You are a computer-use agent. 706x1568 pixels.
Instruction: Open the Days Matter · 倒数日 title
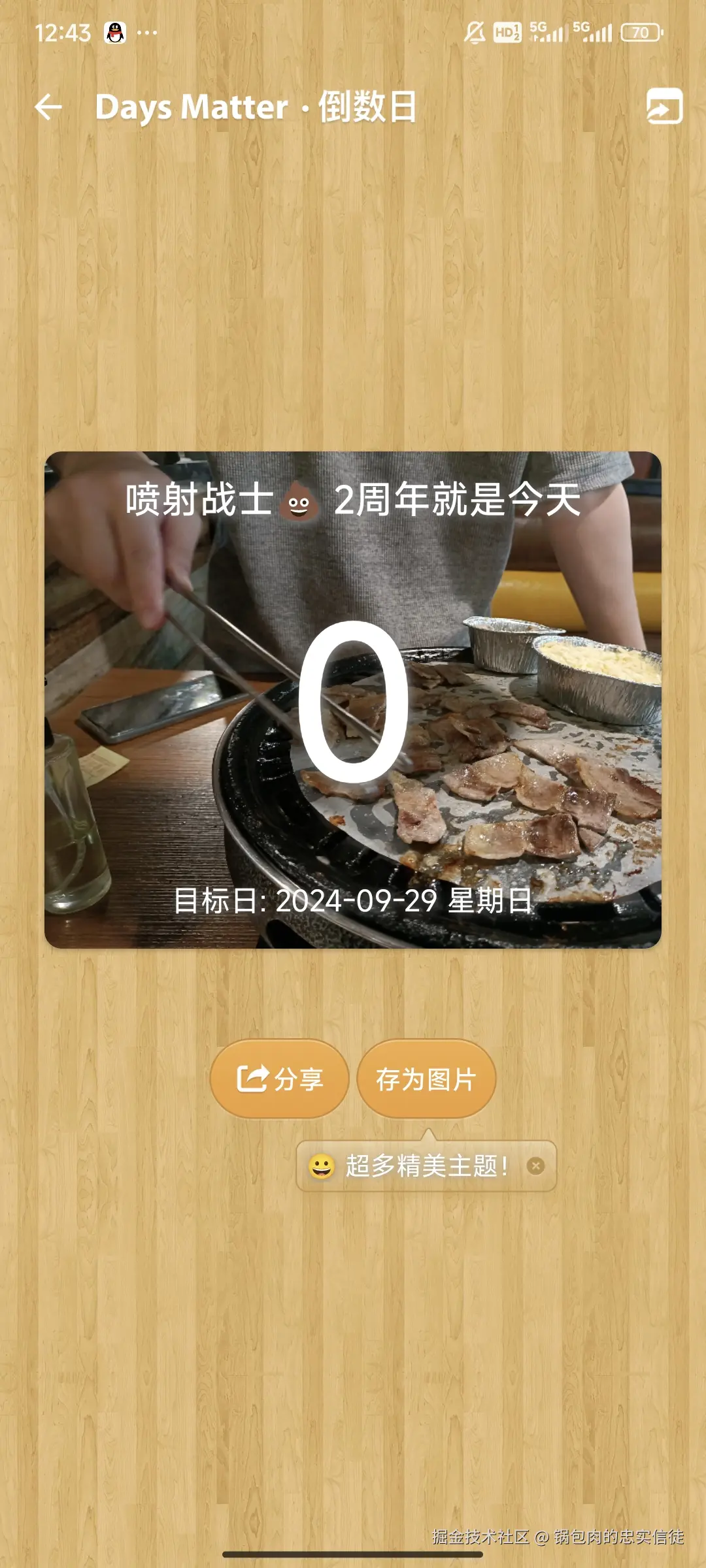click(x=258, y=108)
